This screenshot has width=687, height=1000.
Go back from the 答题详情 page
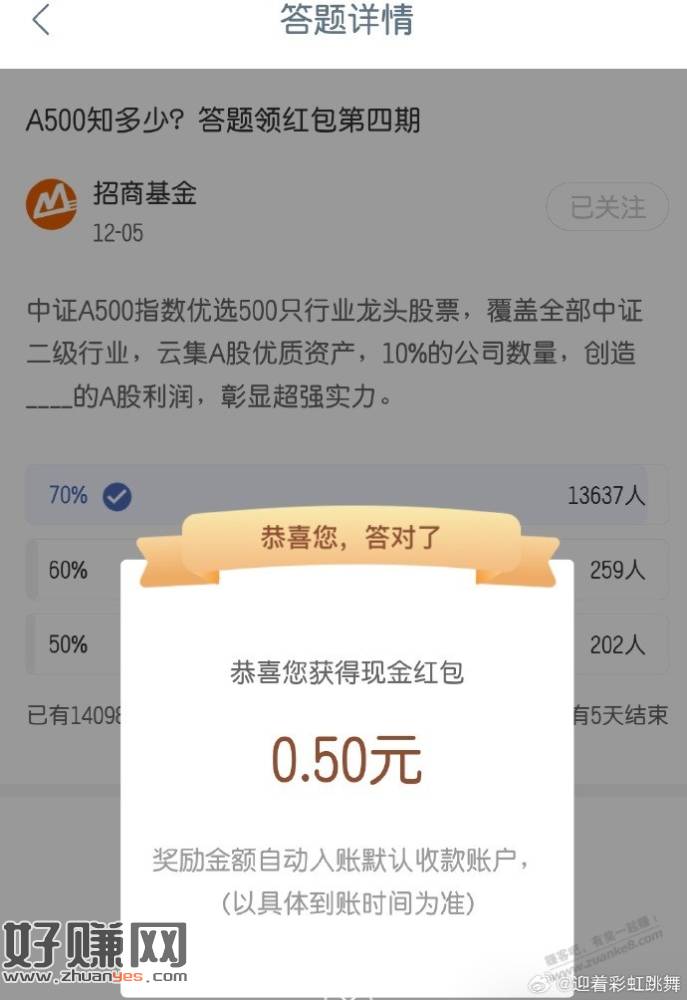point(41,21)
